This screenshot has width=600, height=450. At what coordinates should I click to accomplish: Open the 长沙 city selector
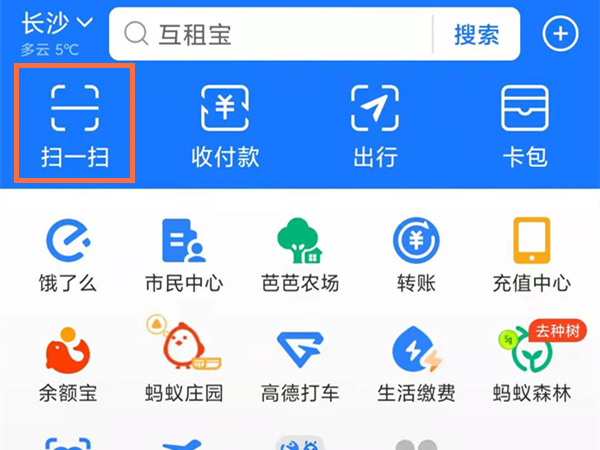57,24
